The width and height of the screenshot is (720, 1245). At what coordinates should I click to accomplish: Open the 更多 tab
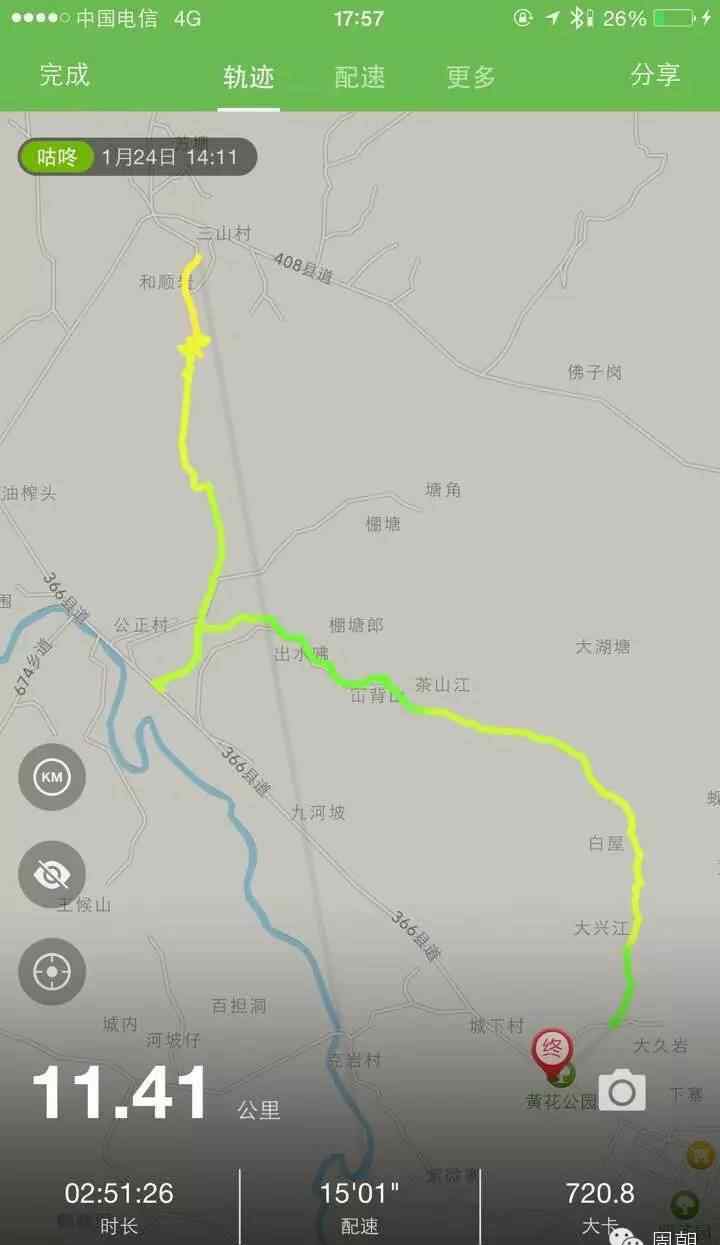[471, 76]
